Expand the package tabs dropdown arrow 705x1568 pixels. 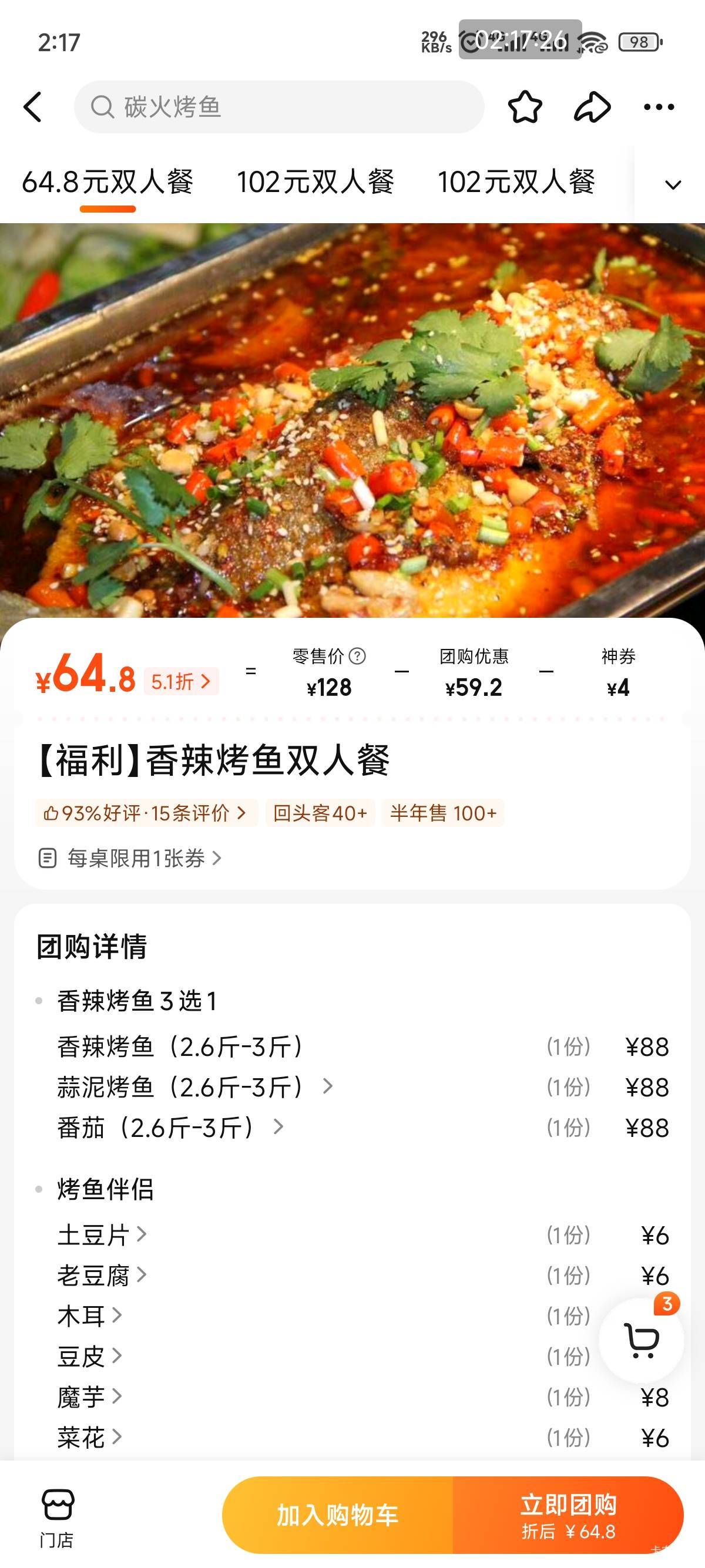[672, 184]
